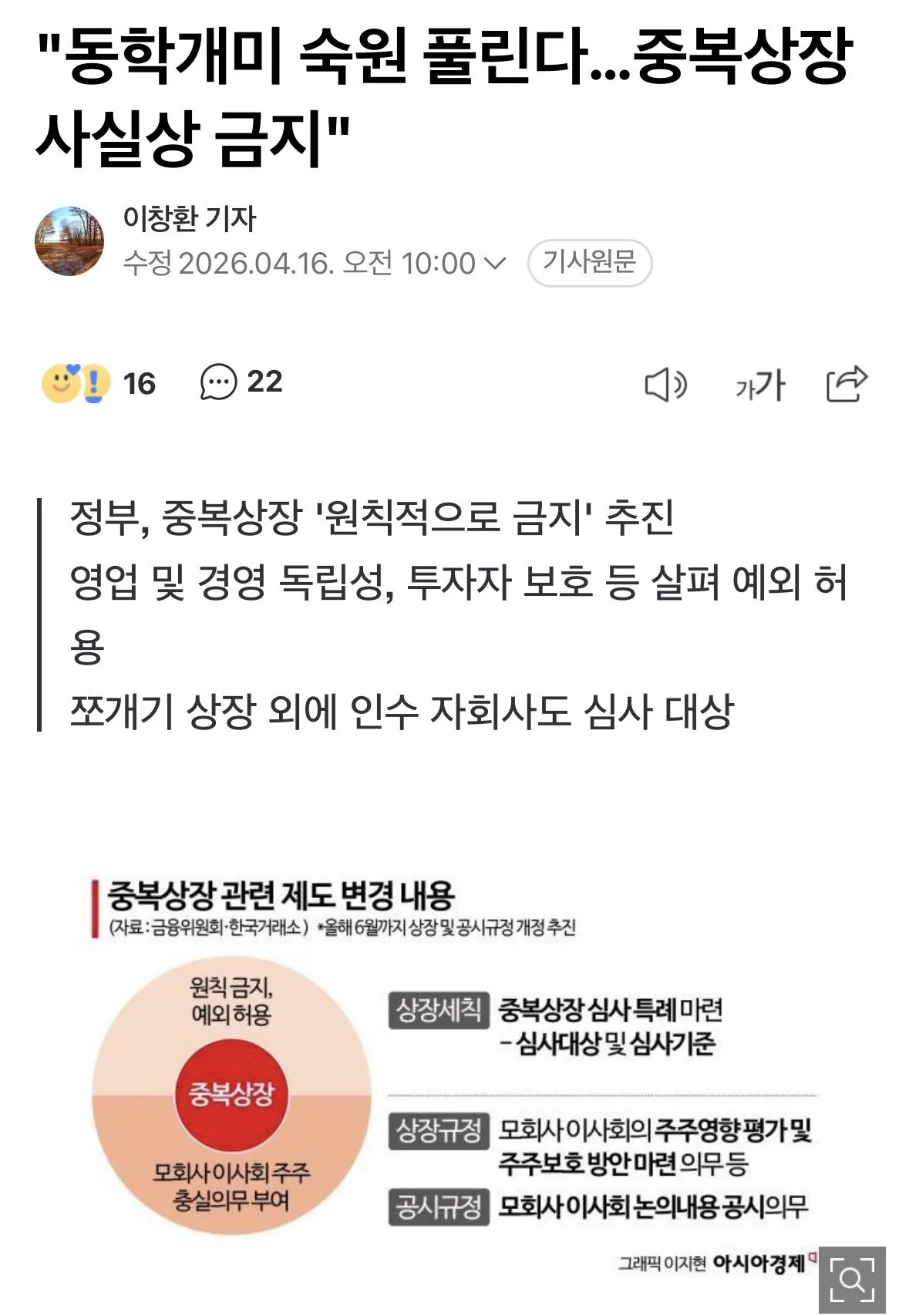
Task: Enlarge the 중복상장 infographic image
Action: point(852,1280)
